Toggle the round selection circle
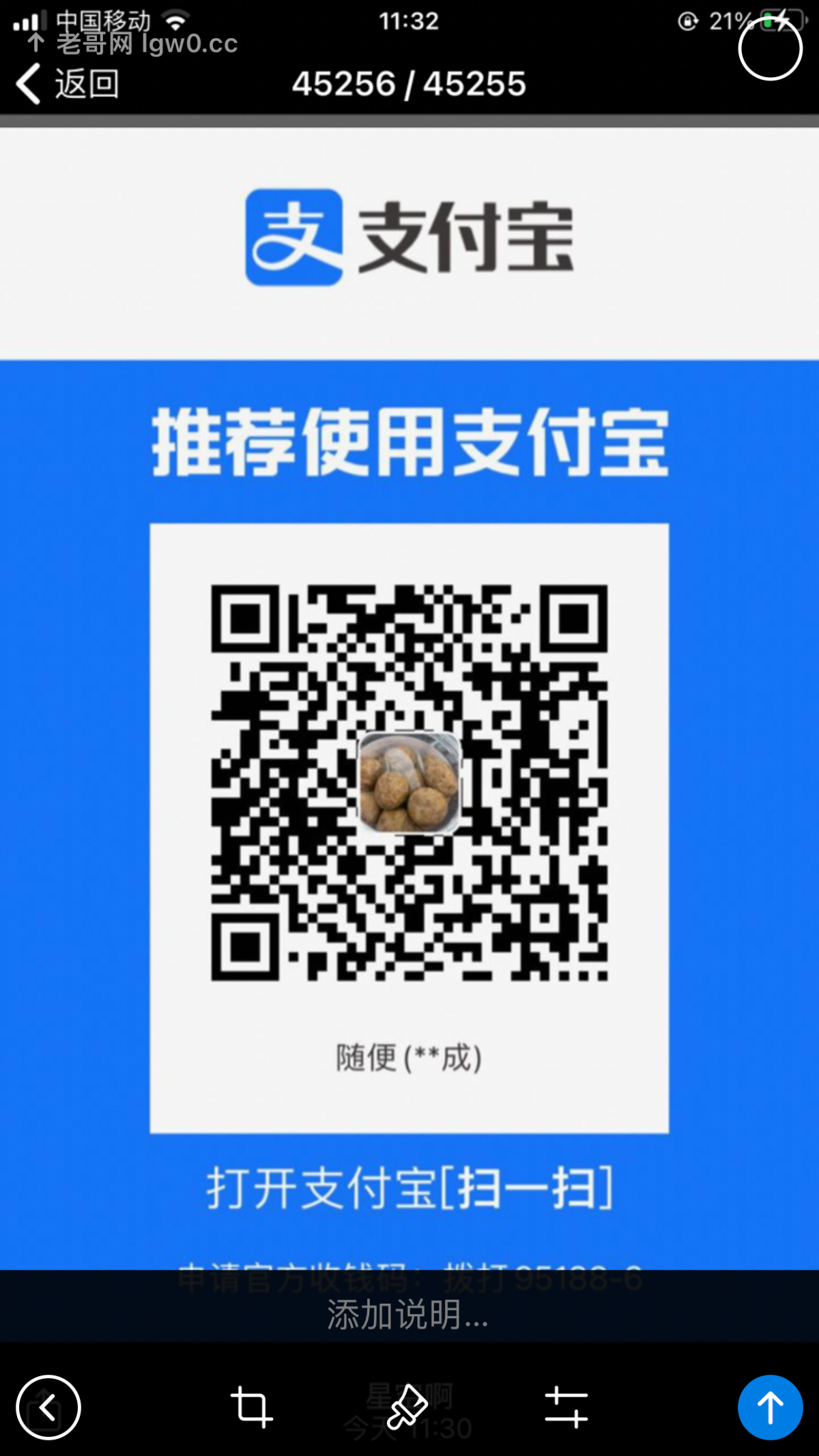Screen dimensions: 819x1456 [770, 49]
